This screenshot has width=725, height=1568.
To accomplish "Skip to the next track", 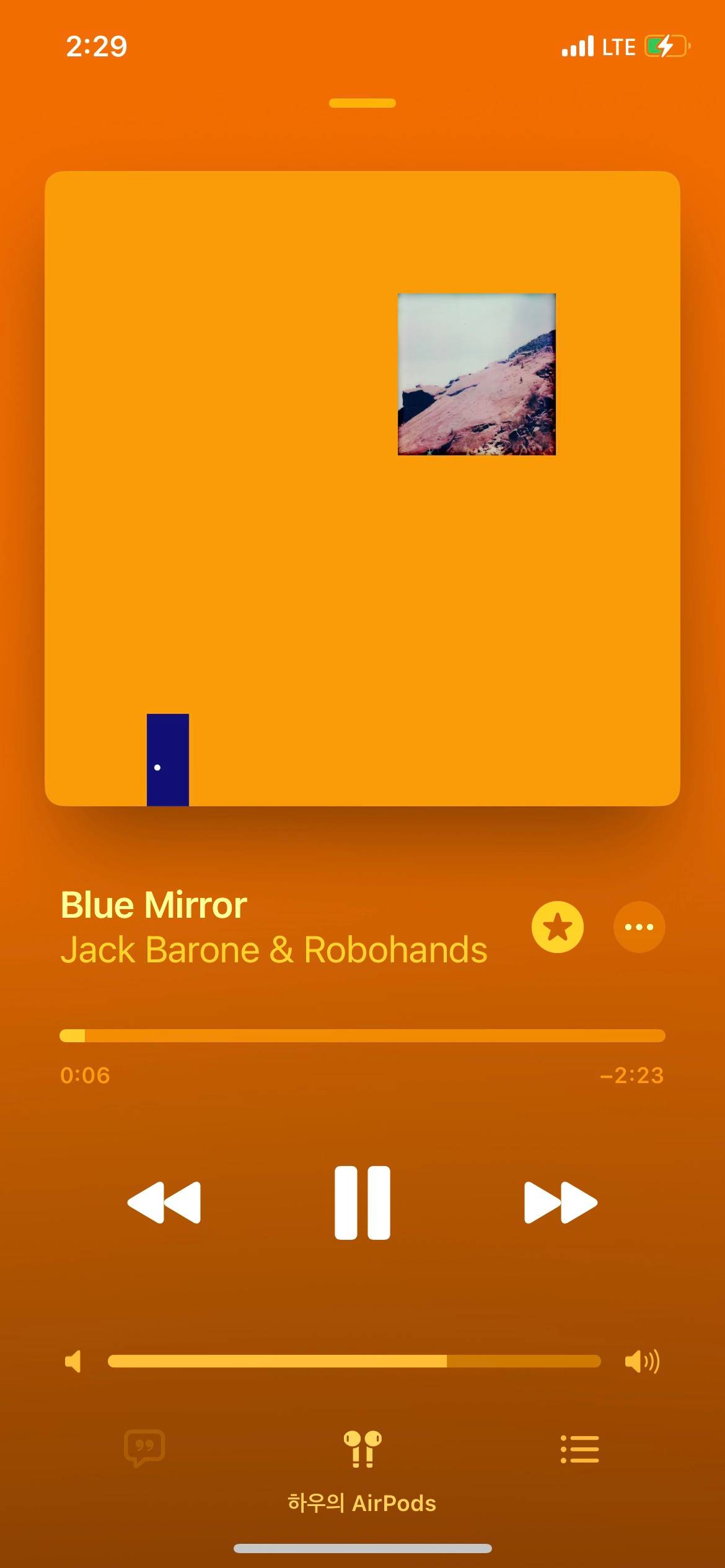I will 561,1203.
